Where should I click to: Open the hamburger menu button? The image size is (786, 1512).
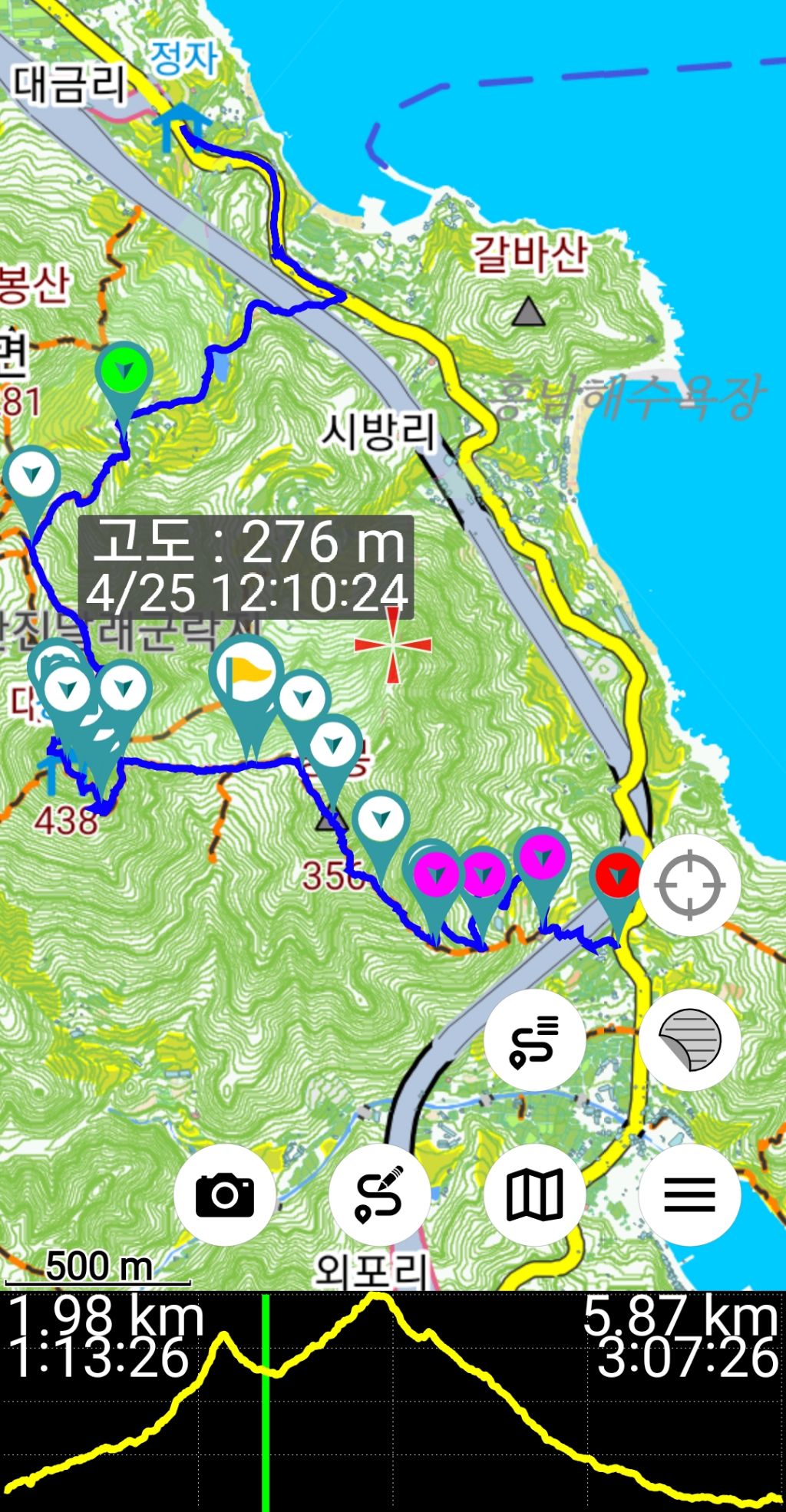click(x=689, y=1194)
